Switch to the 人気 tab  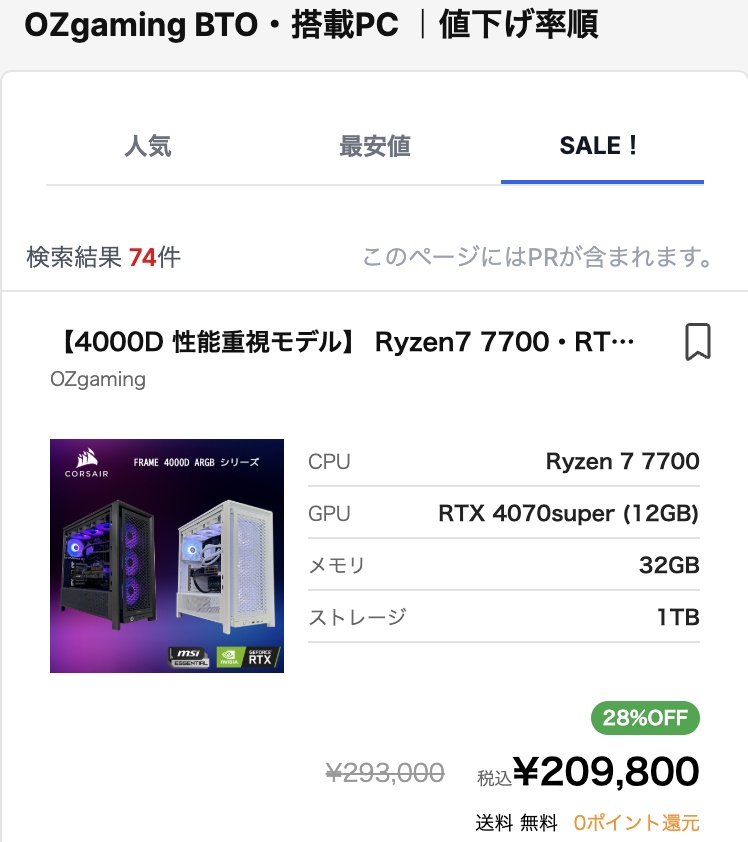(x=148, y=146)
